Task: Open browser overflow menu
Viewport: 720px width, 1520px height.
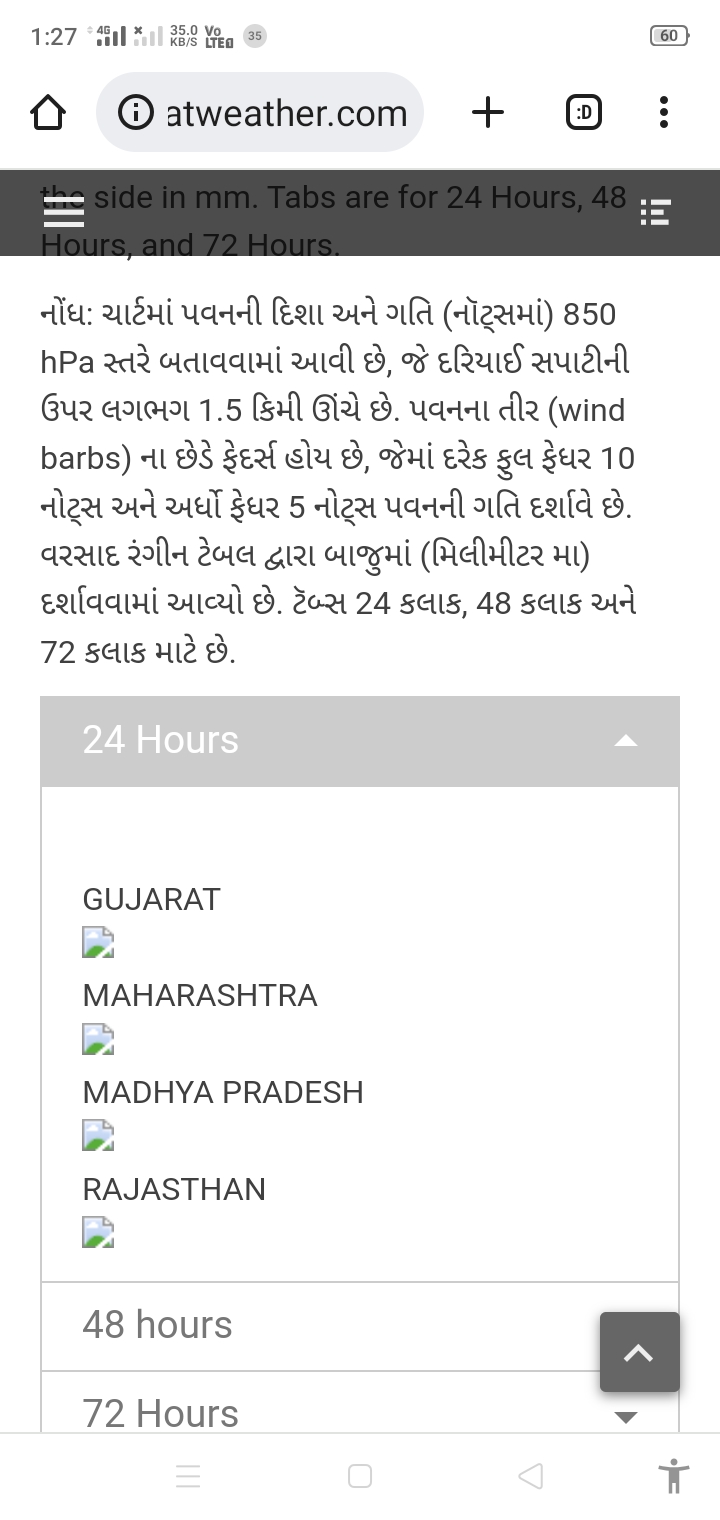Action: (664, 113)
